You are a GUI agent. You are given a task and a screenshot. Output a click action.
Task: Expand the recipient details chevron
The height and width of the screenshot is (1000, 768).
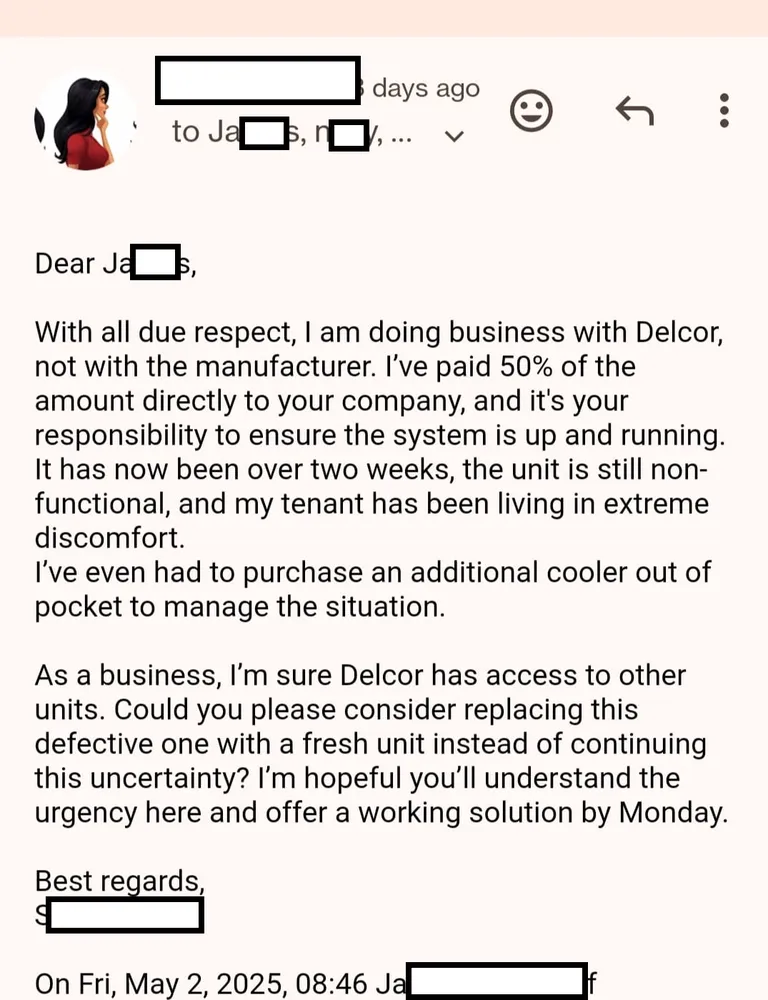454,136
